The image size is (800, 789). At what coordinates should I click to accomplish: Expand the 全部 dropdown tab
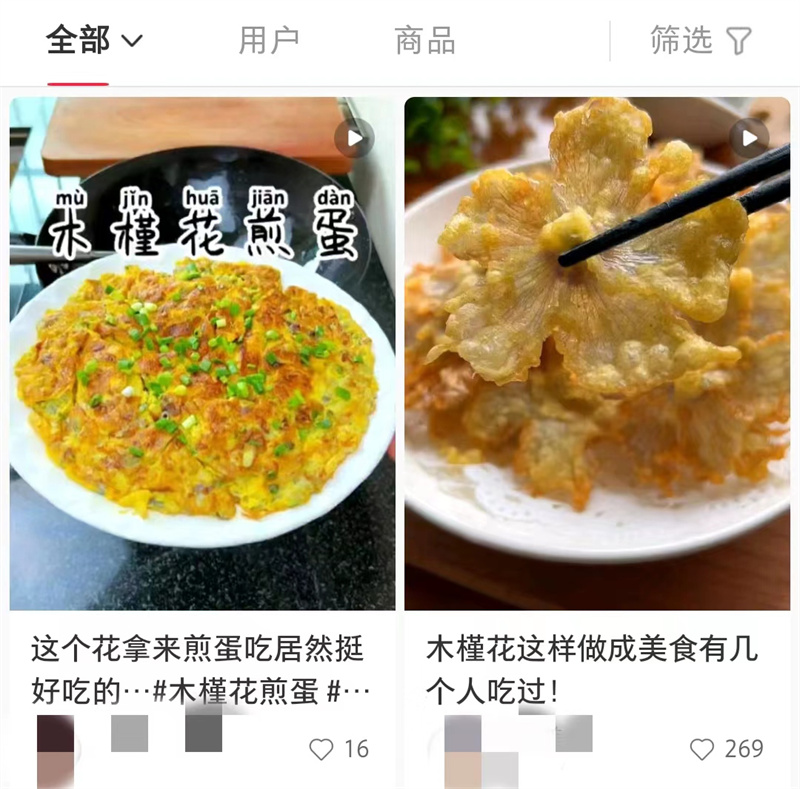94,41
